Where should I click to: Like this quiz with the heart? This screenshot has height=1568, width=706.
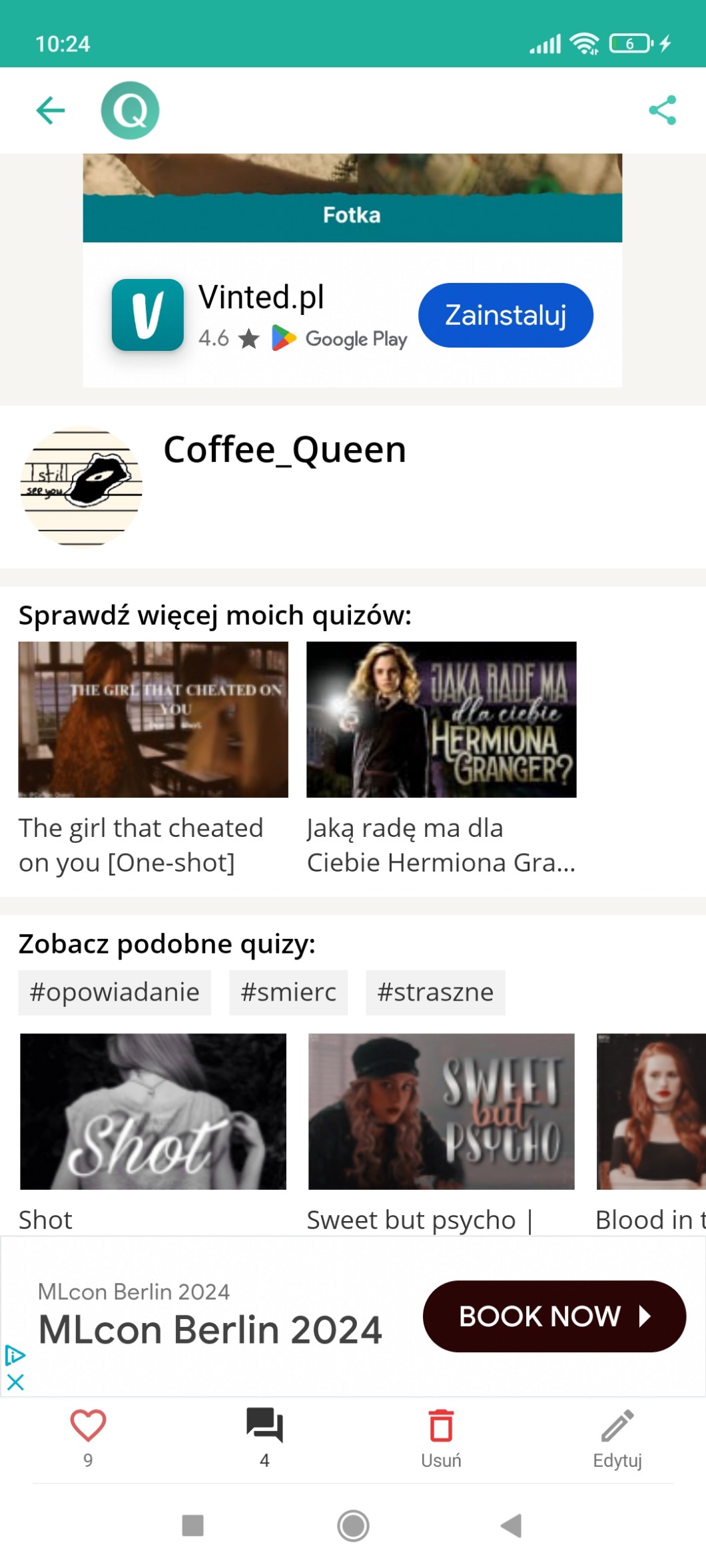tap(88, 1426)
